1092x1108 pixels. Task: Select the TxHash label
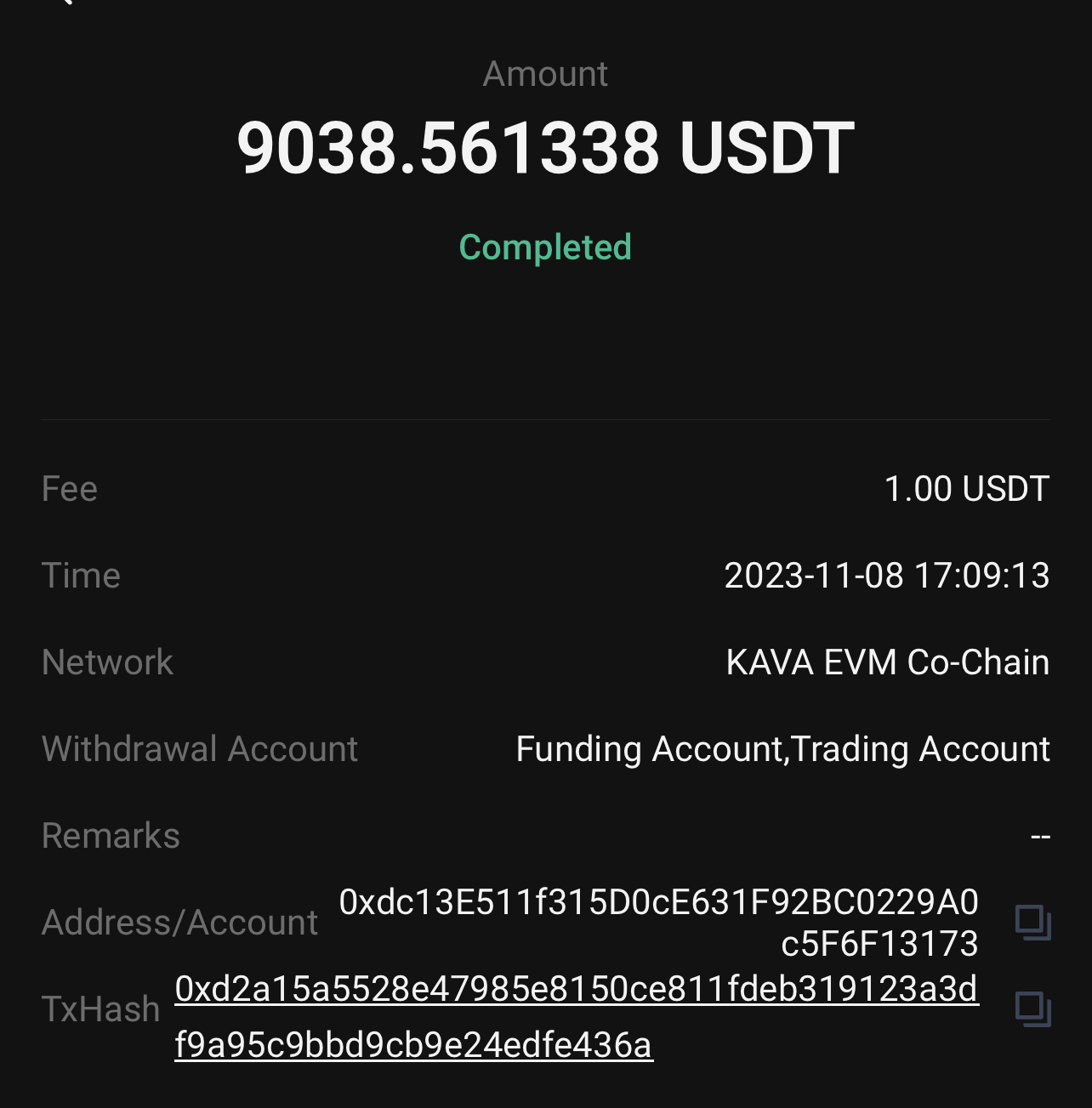(100, 1010)
